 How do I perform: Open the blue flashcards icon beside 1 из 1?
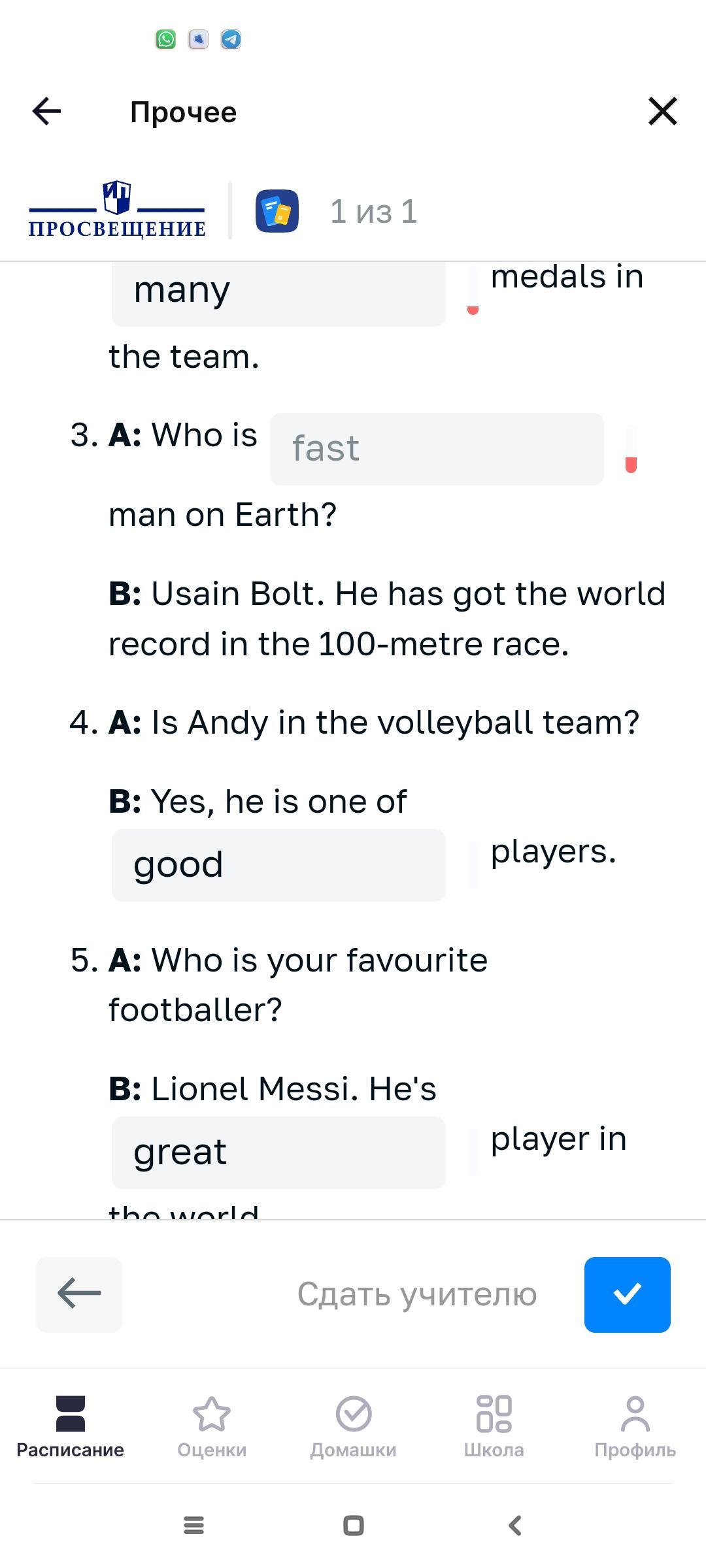(277, 211)
